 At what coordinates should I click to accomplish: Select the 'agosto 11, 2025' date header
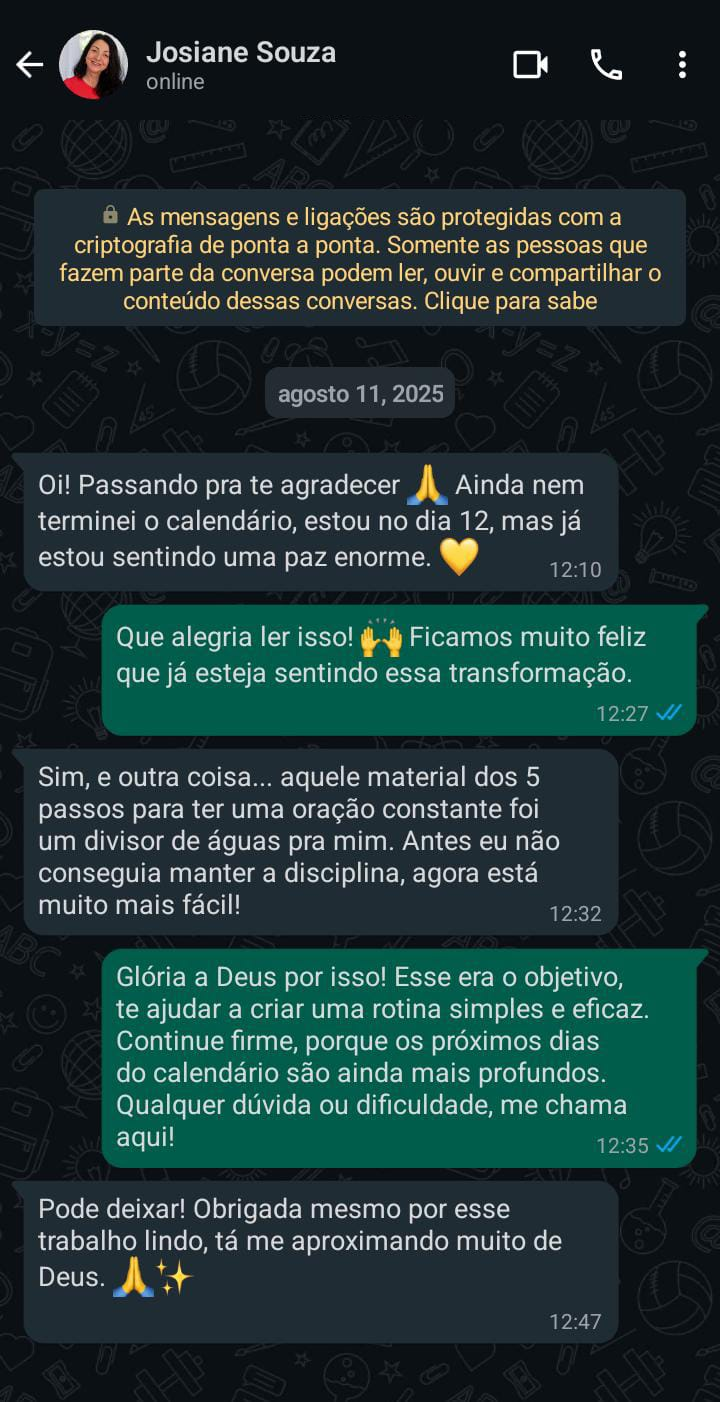tap(359, 393)
